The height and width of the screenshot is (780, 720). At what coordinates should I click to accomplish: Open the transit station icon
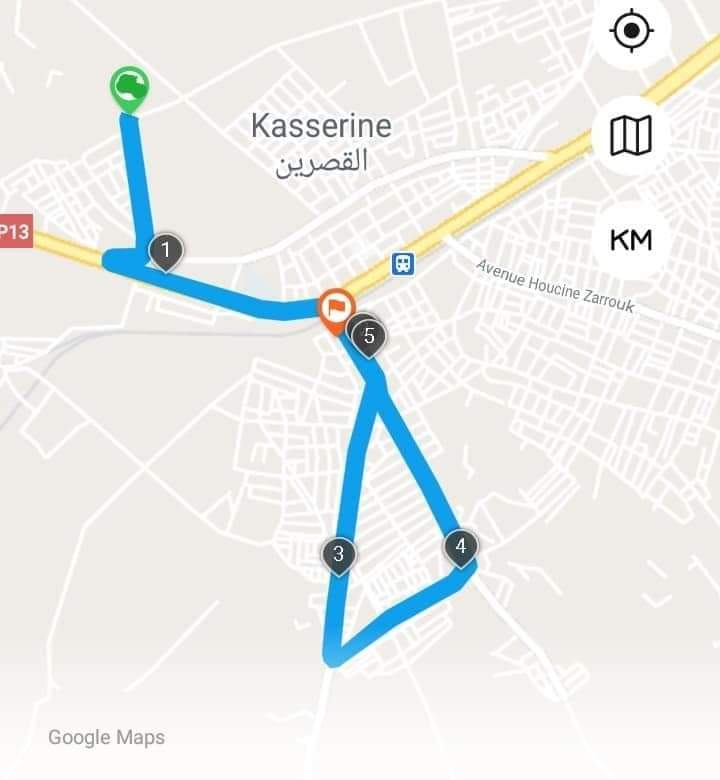(402, 264)
